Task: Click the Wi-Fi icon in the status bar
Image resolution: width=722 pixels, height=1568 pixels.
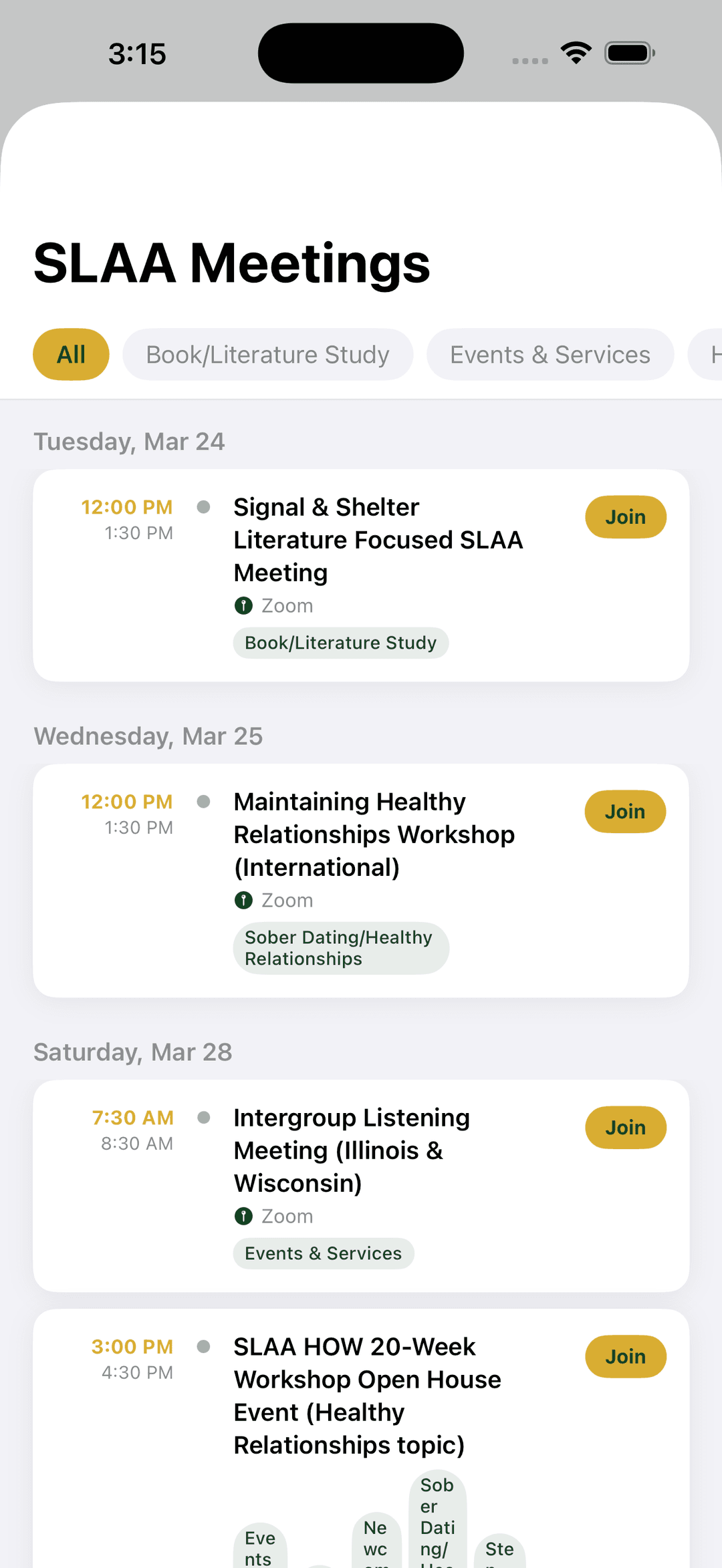Action: point(576,53)
